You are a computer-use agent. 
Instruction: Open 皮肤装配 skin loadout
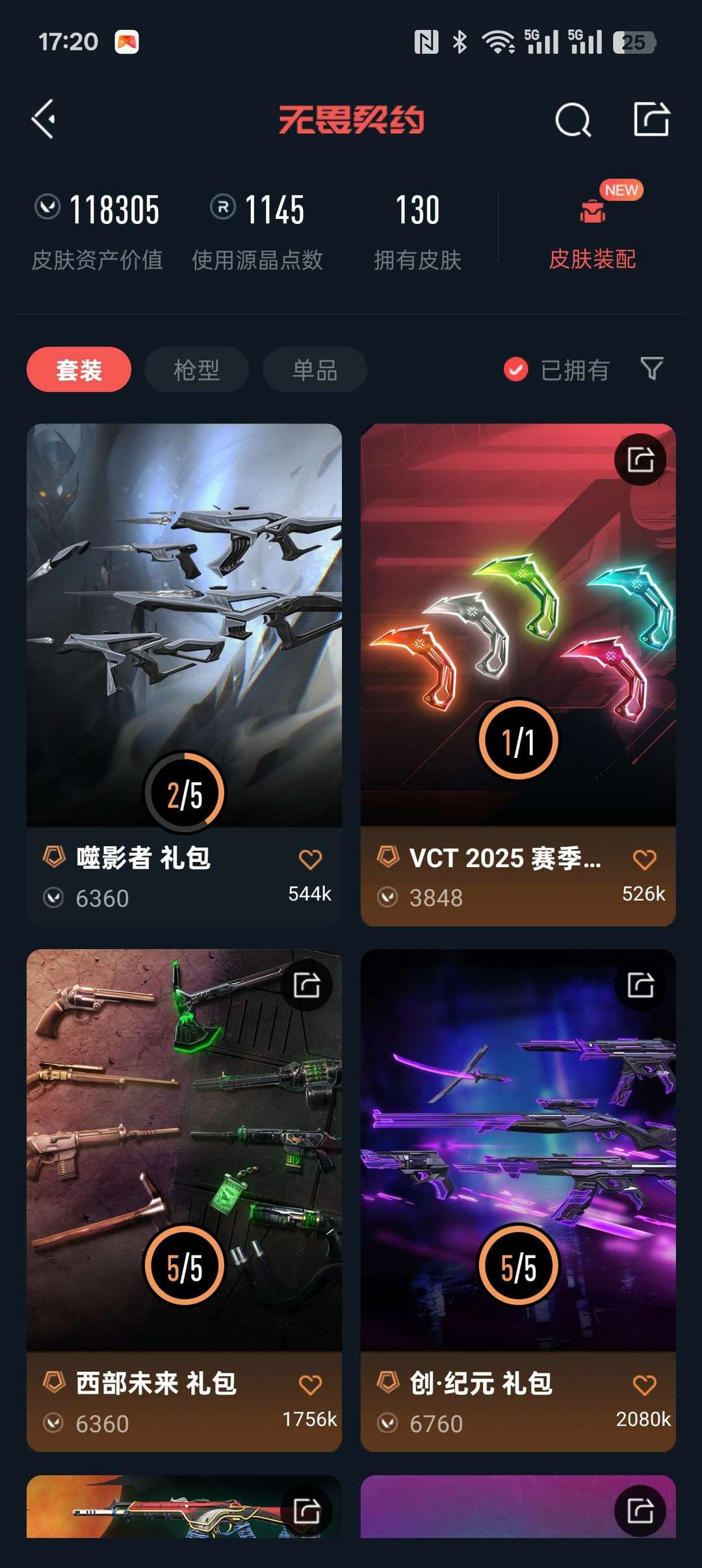coord(592,234)
